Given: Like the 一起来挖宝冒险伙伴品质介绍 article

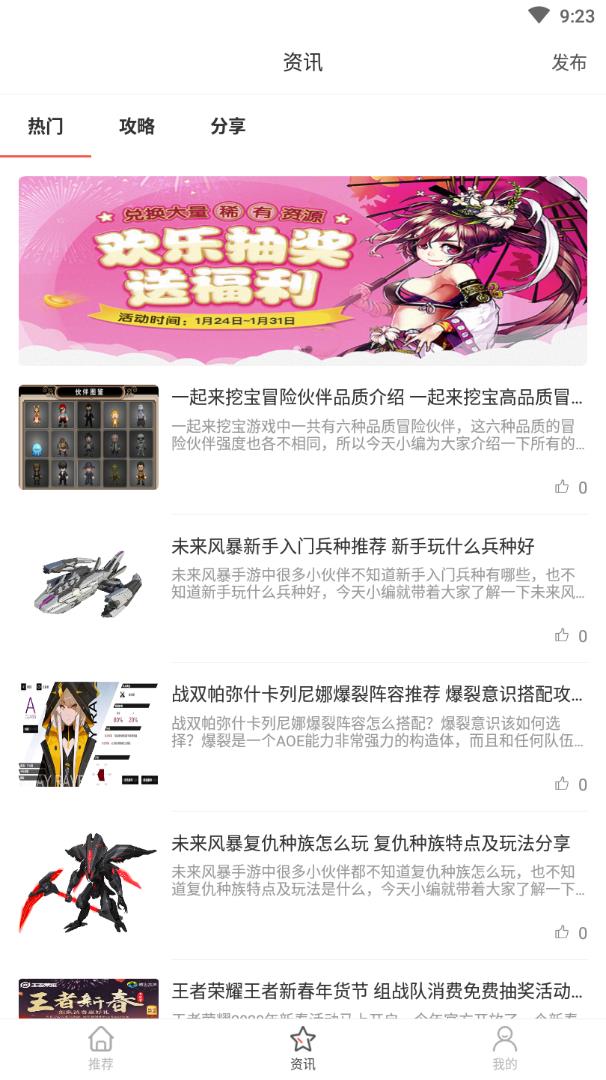Looking at the screenshot, I should [562, 487].
